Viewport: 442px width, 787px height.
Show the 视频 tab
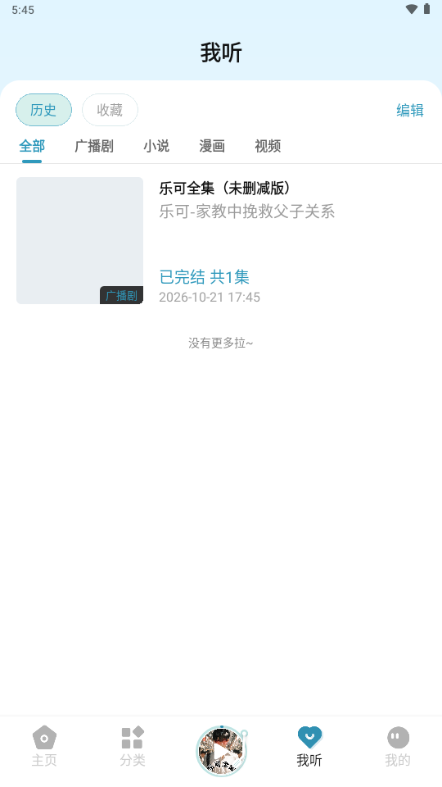[267, 146]
